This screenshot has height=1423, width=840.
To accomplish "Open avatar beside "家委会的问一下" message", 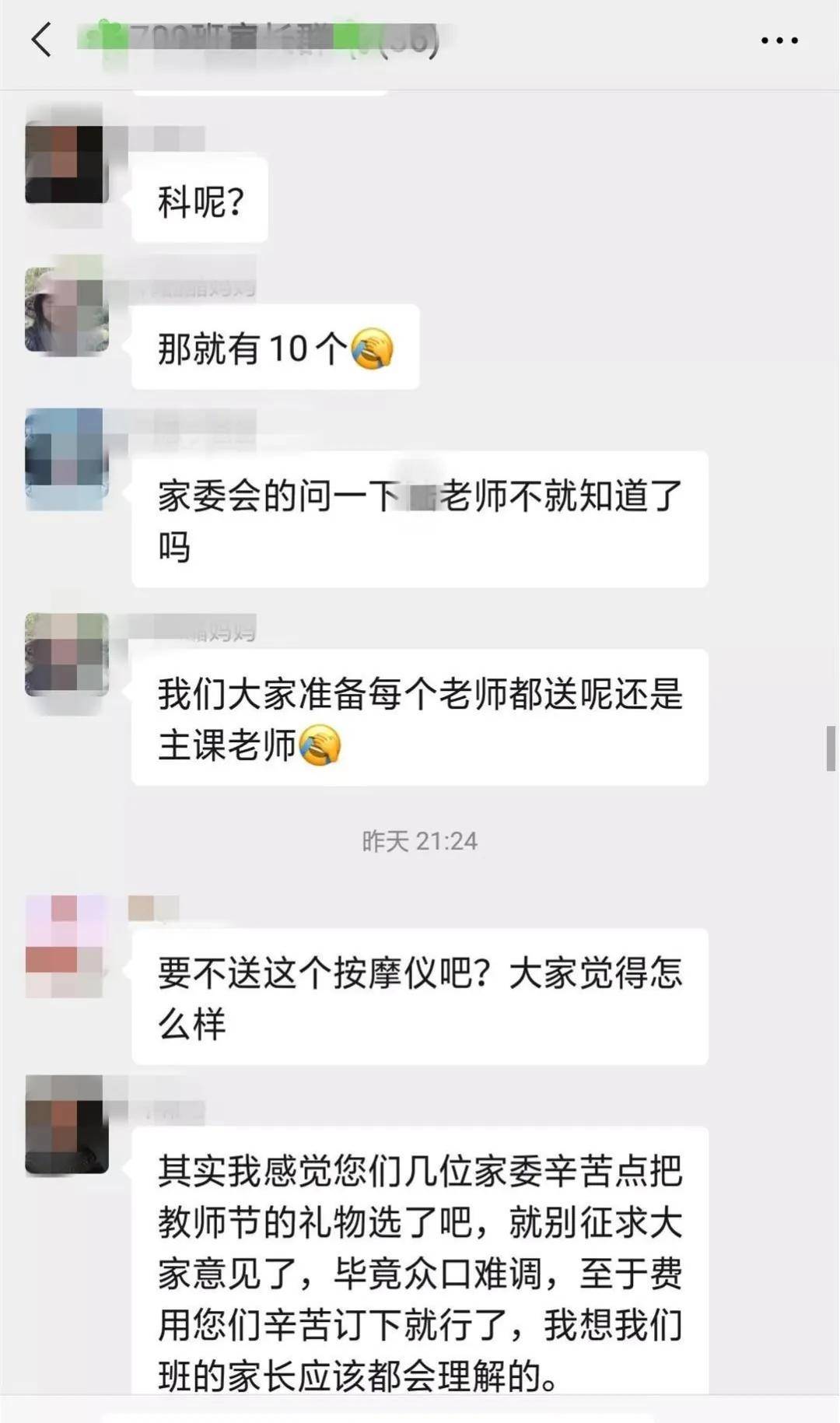I will point(65,460).
